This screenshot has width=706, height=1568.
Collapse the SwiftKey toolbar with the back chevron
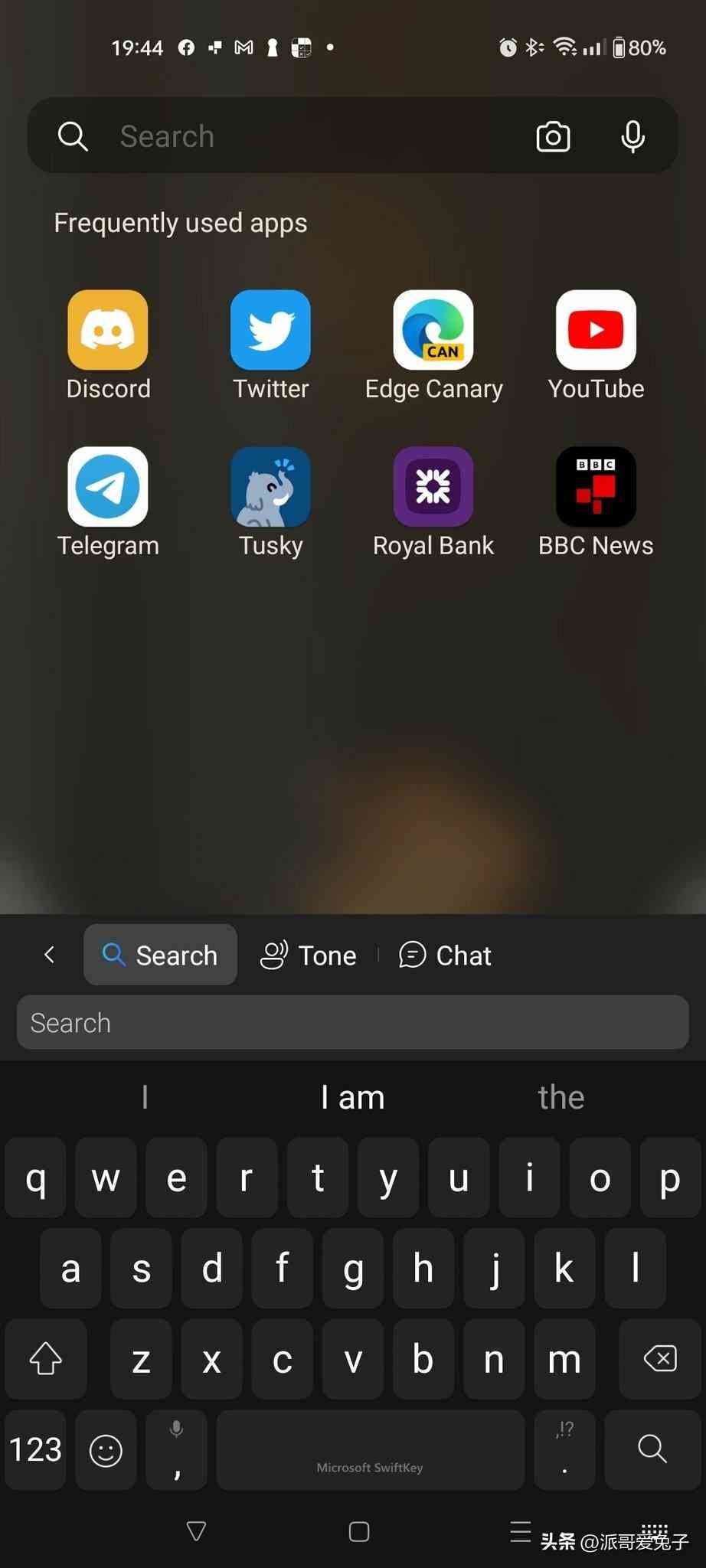pos(50,955)
